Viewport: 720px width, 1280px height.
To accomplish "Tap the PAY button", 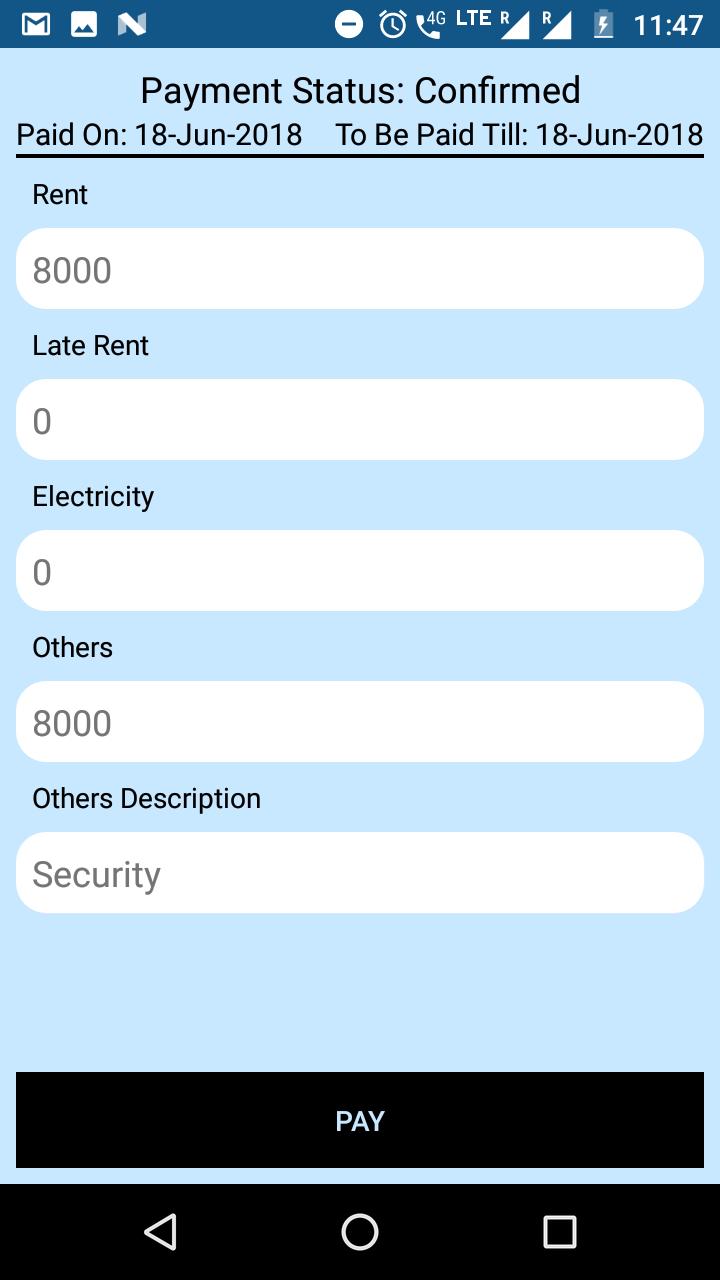I will (360, 1120).
